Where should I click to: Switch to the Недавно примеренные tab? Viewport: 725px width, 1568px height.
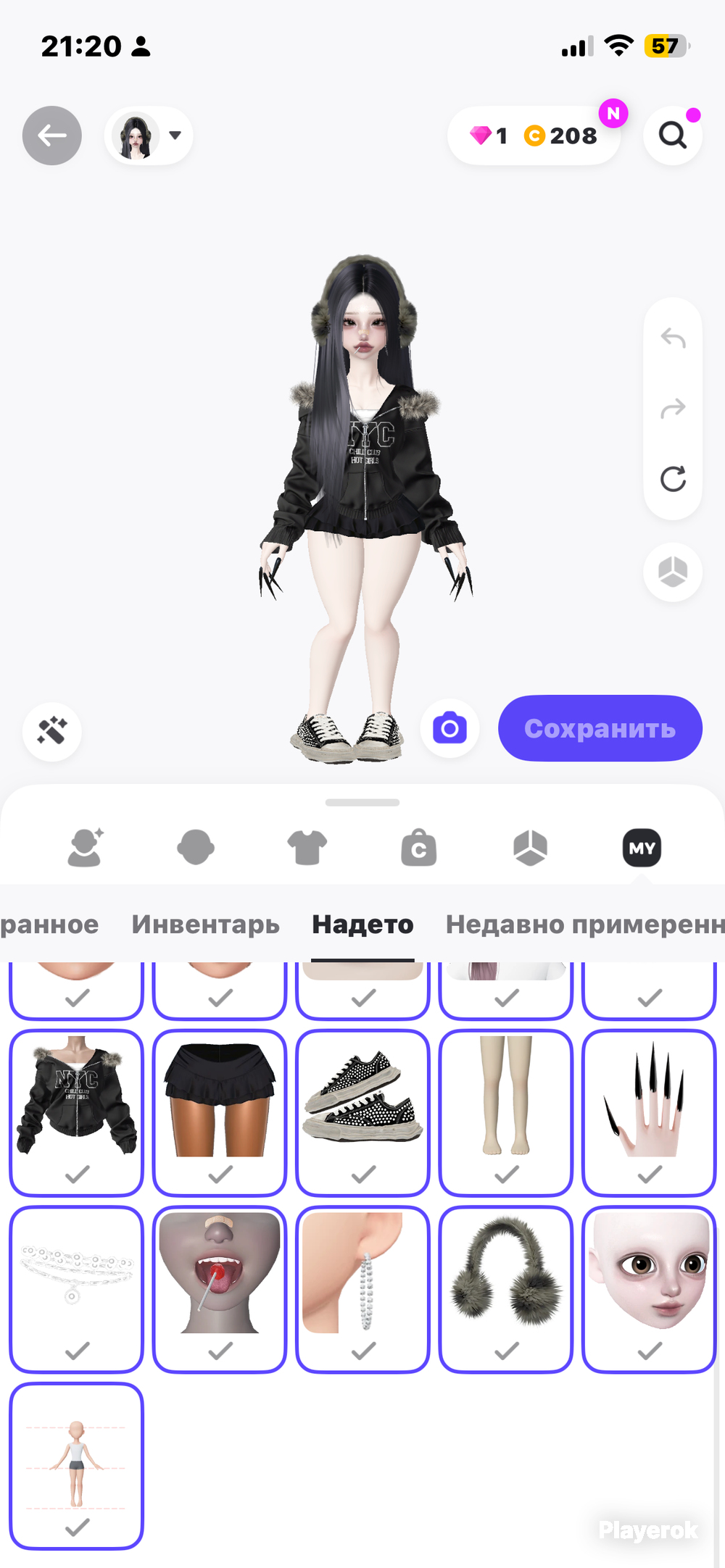click(585, 925)
